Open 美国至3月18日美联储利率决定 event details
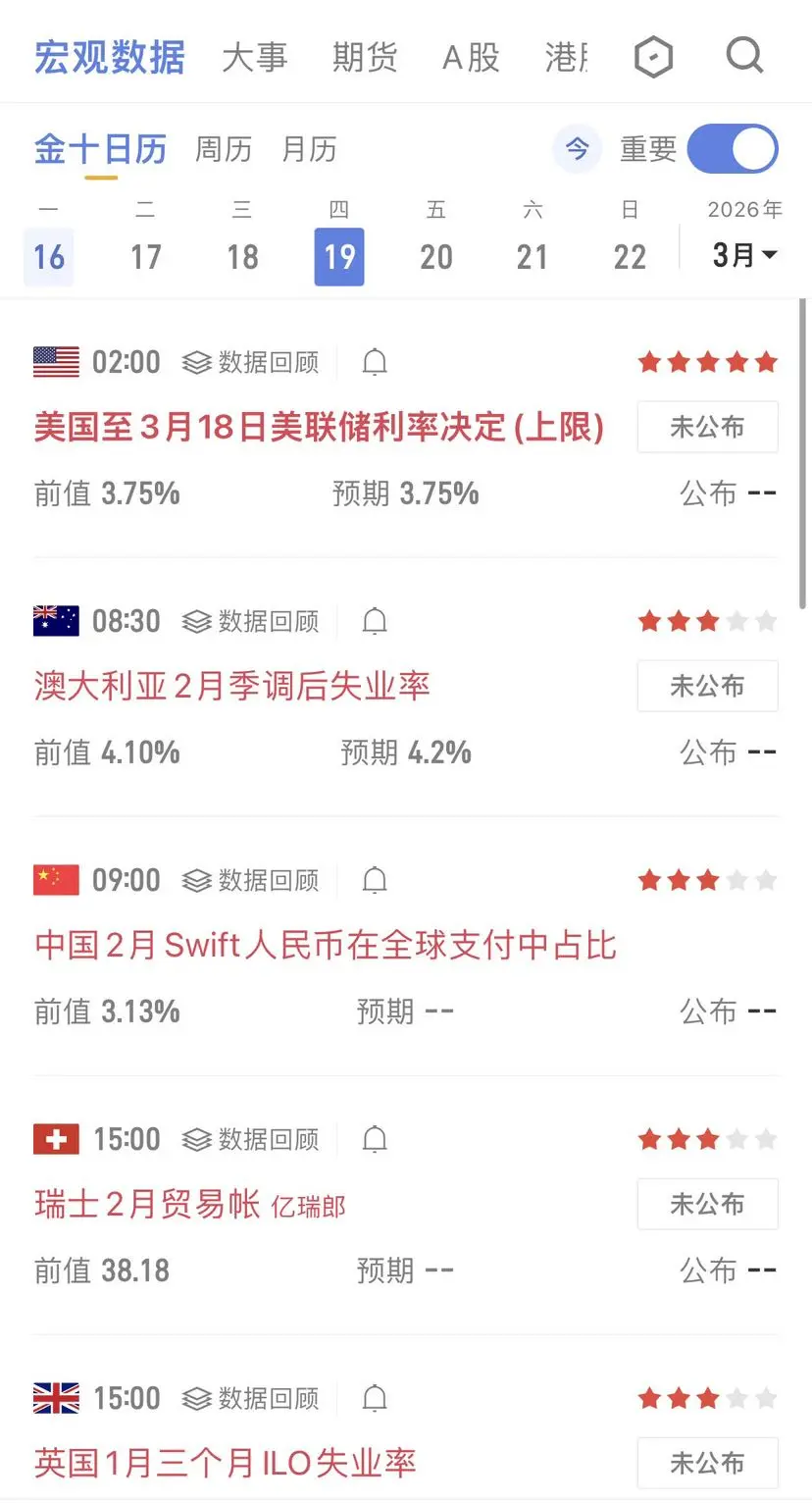812x1503 pixels. point(319,428)
